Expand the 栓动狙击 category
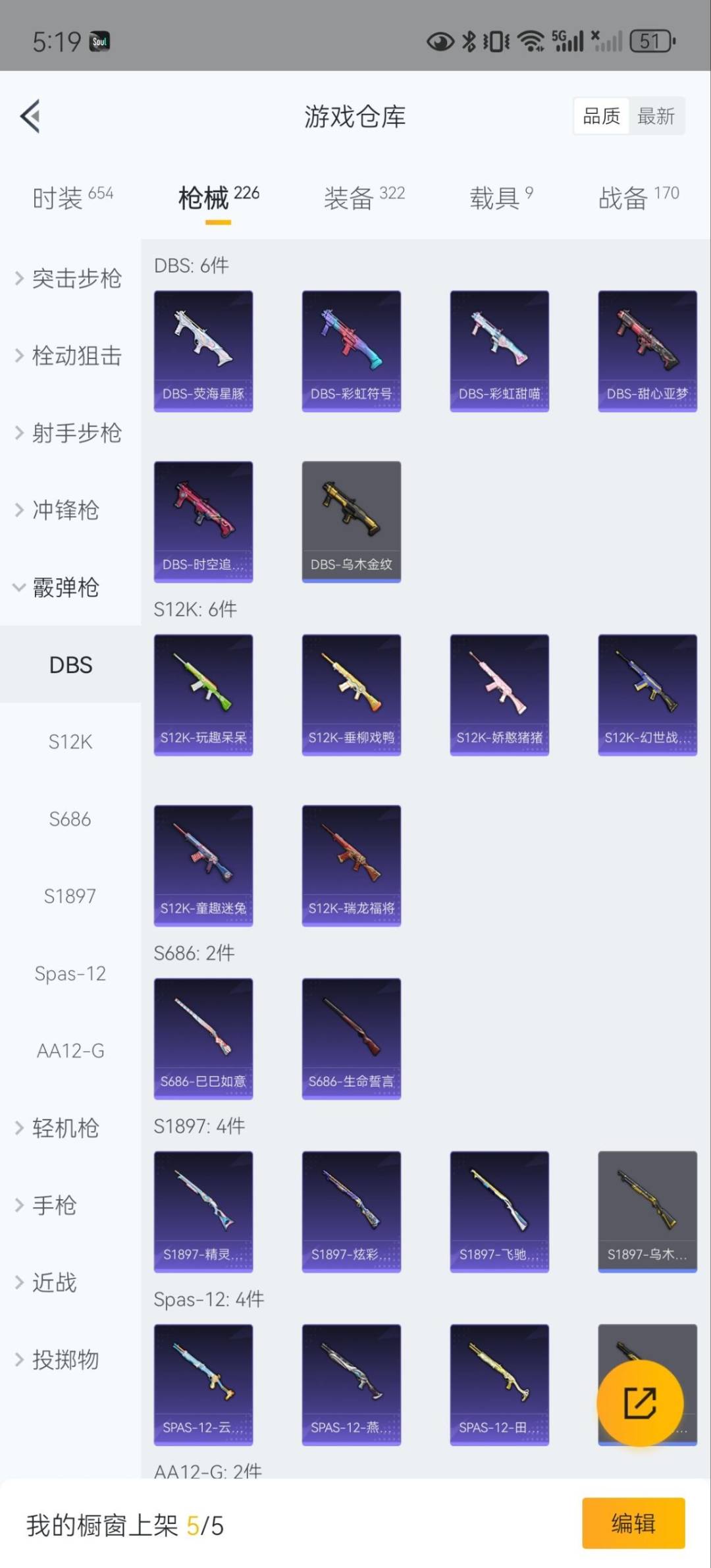 [x=70, y=356]
